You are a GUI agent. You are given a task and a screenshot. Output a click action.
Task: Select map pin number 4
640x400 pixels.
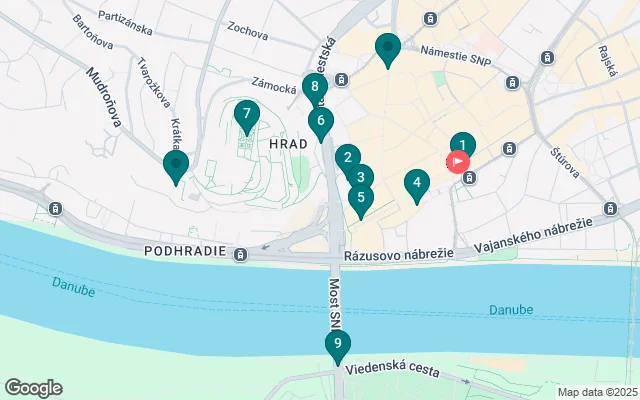click(417, 183)
